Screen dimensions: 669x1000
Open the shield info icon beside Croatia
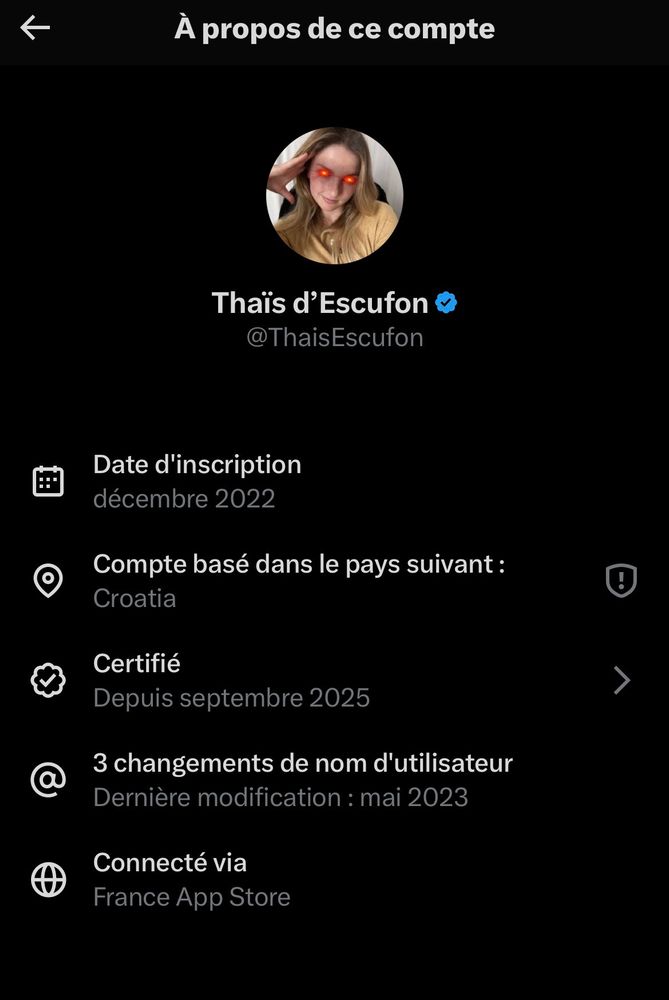point(621,580)
